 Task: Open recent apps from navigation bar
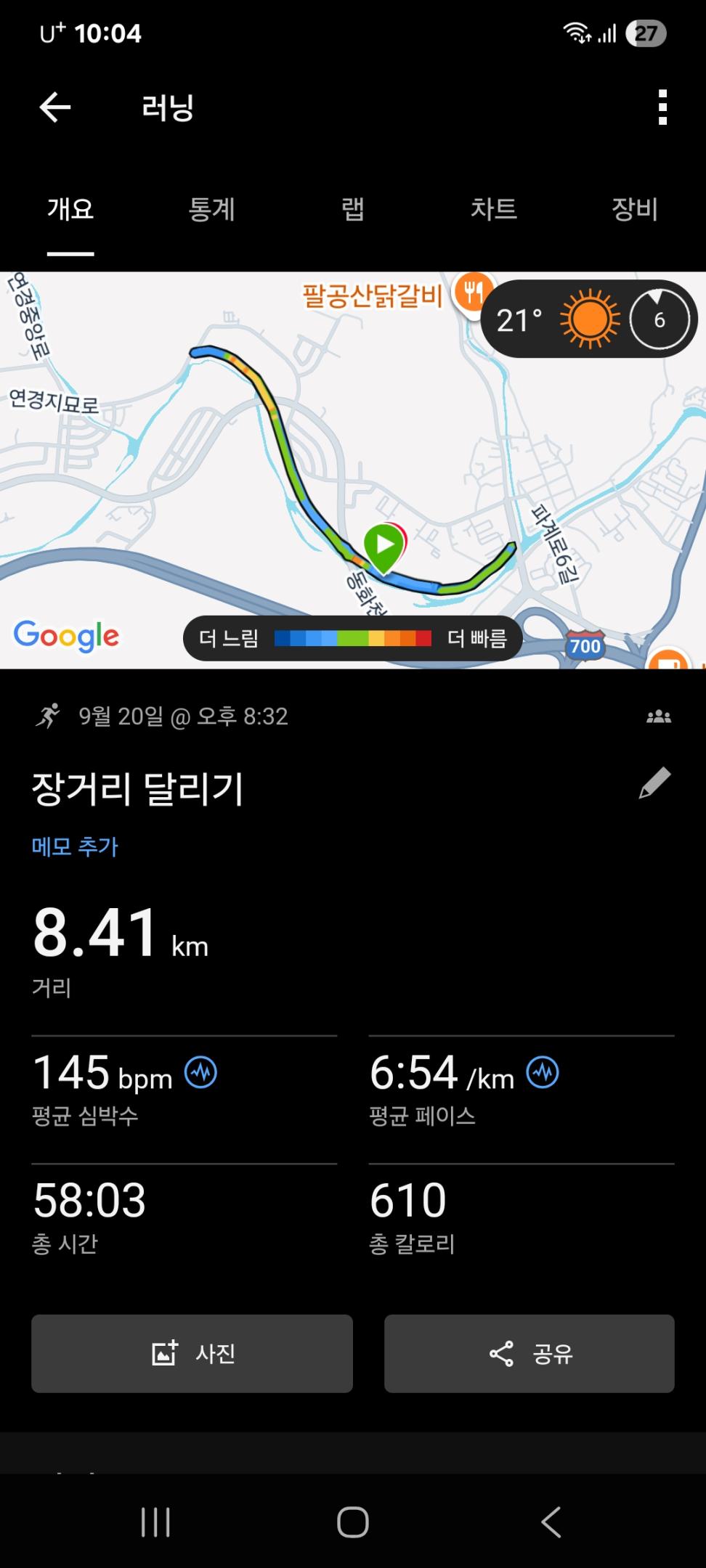point(155,1522)
